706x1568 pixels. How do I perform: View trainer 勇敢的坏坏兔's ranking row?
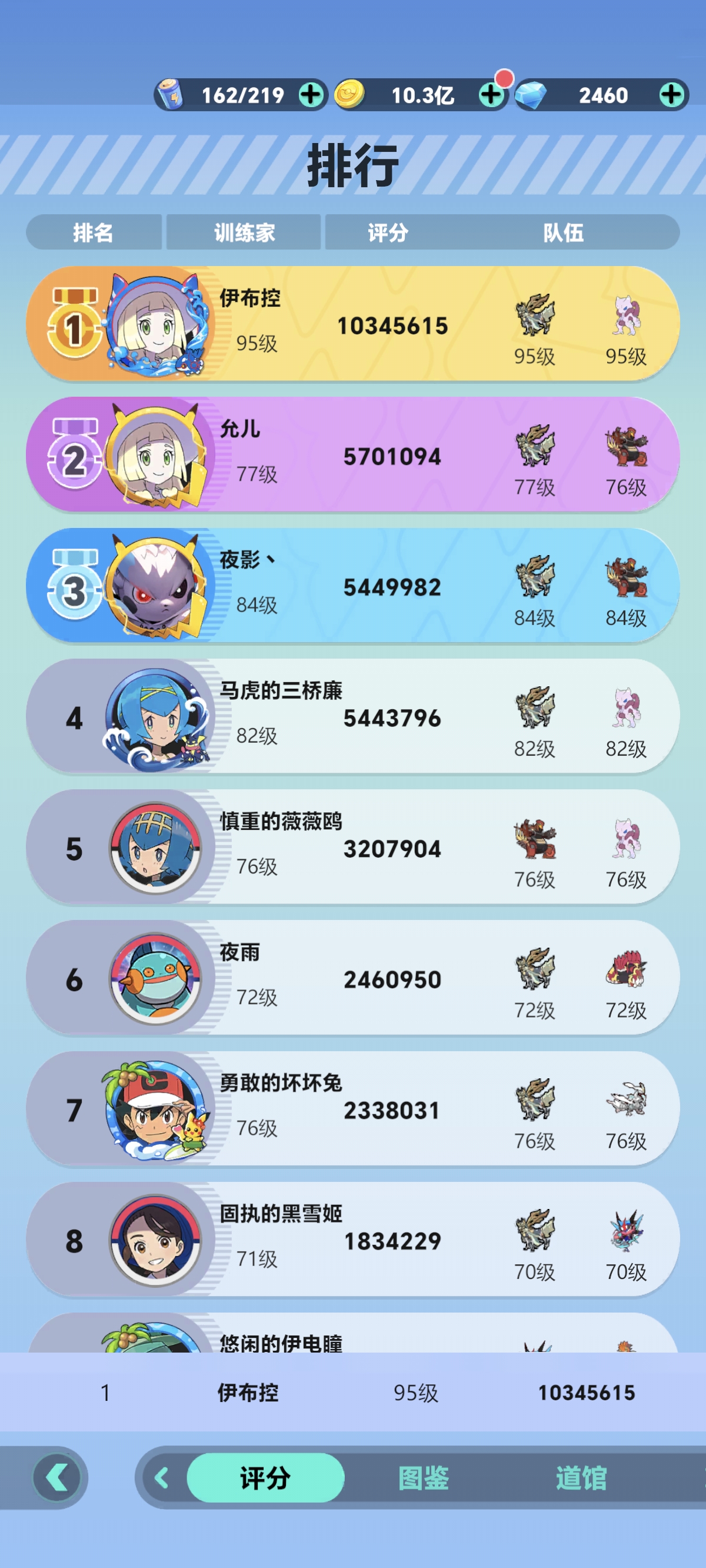click(352, 1109)
